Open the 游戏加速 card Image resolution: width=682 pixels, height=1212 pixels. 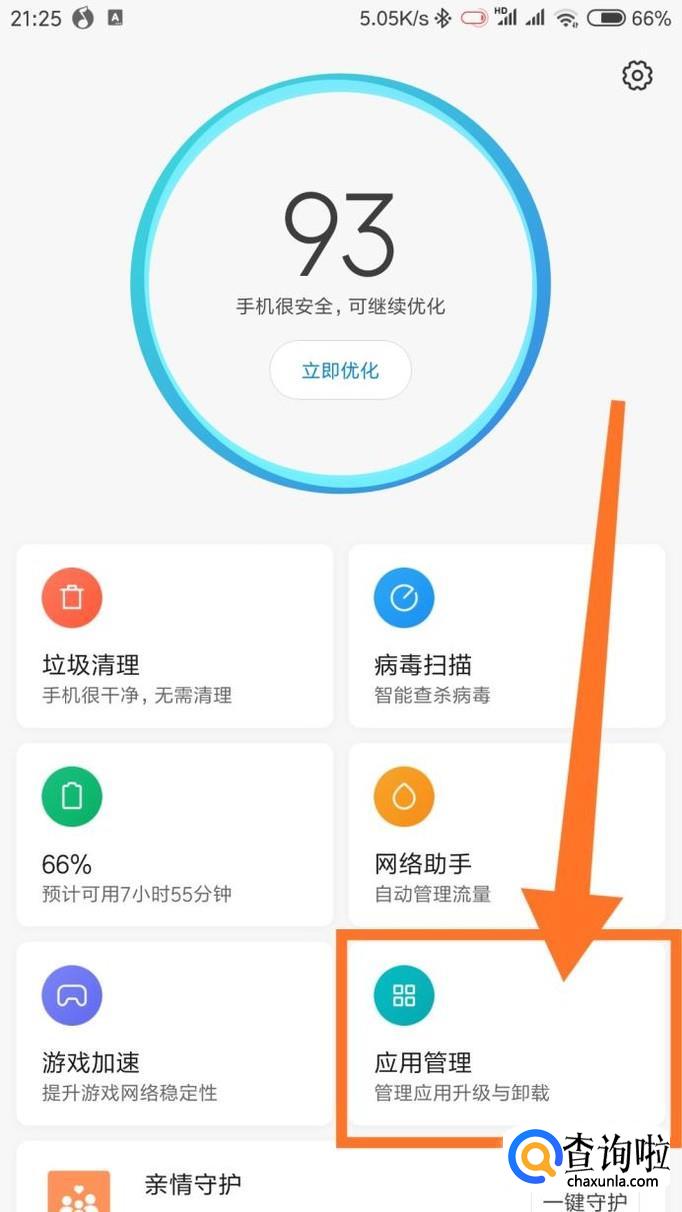174,1033
